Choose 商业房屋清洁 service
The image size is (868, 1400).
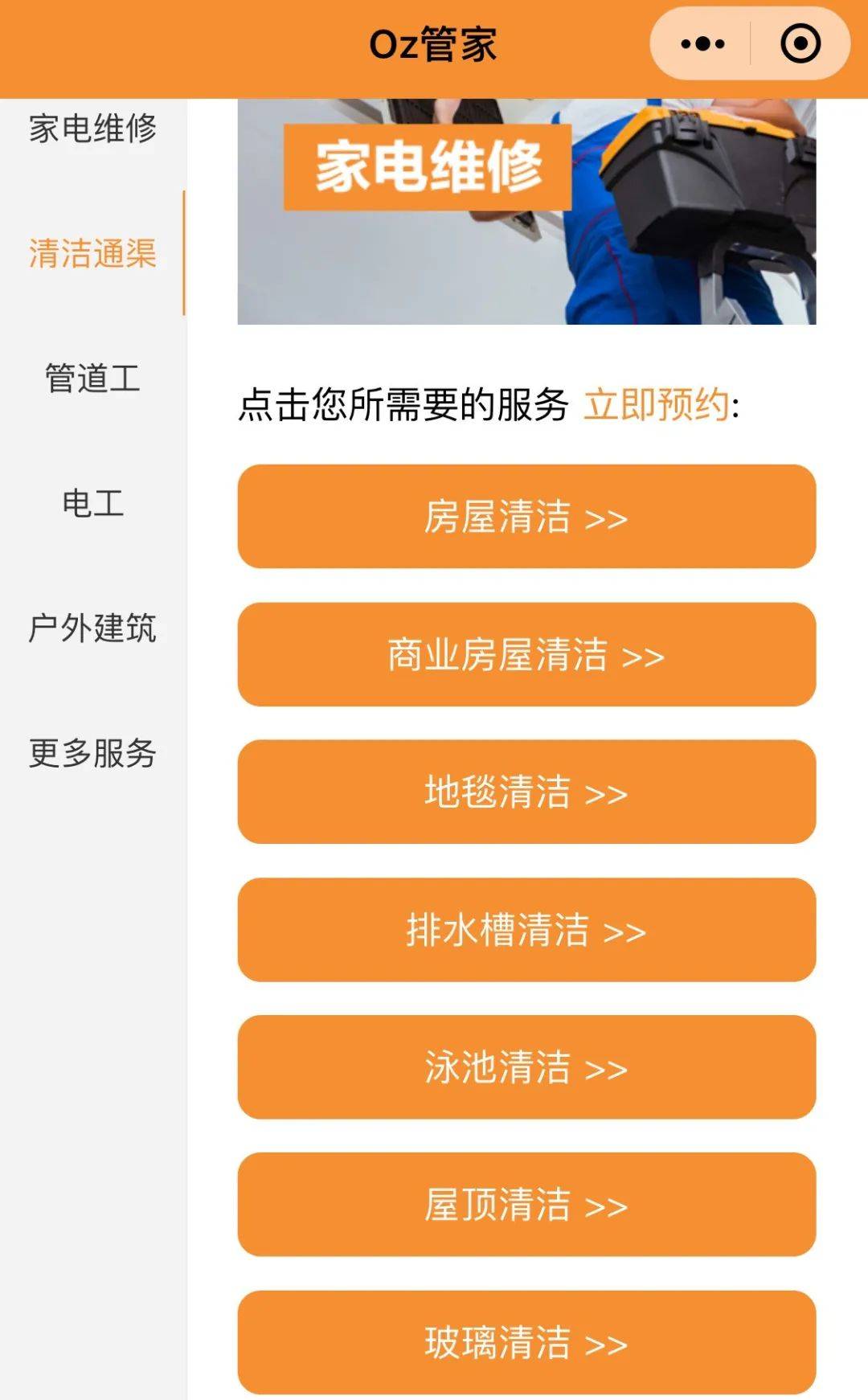point(526,654)
